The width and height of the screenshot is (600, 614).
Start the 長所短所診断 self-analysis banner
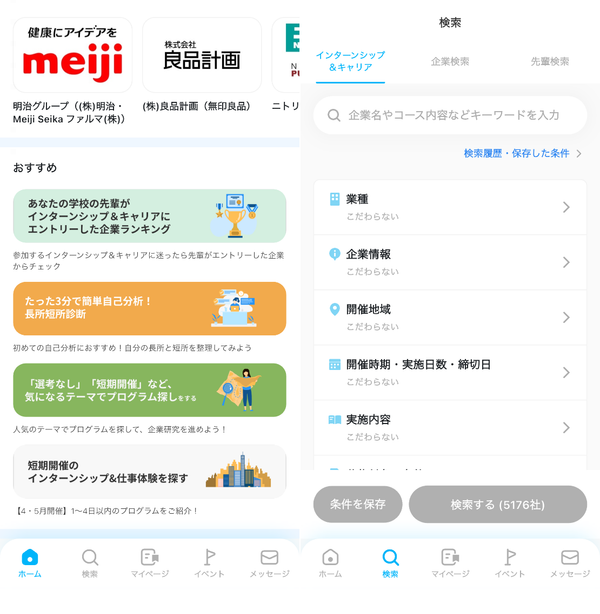click(150, 309)
